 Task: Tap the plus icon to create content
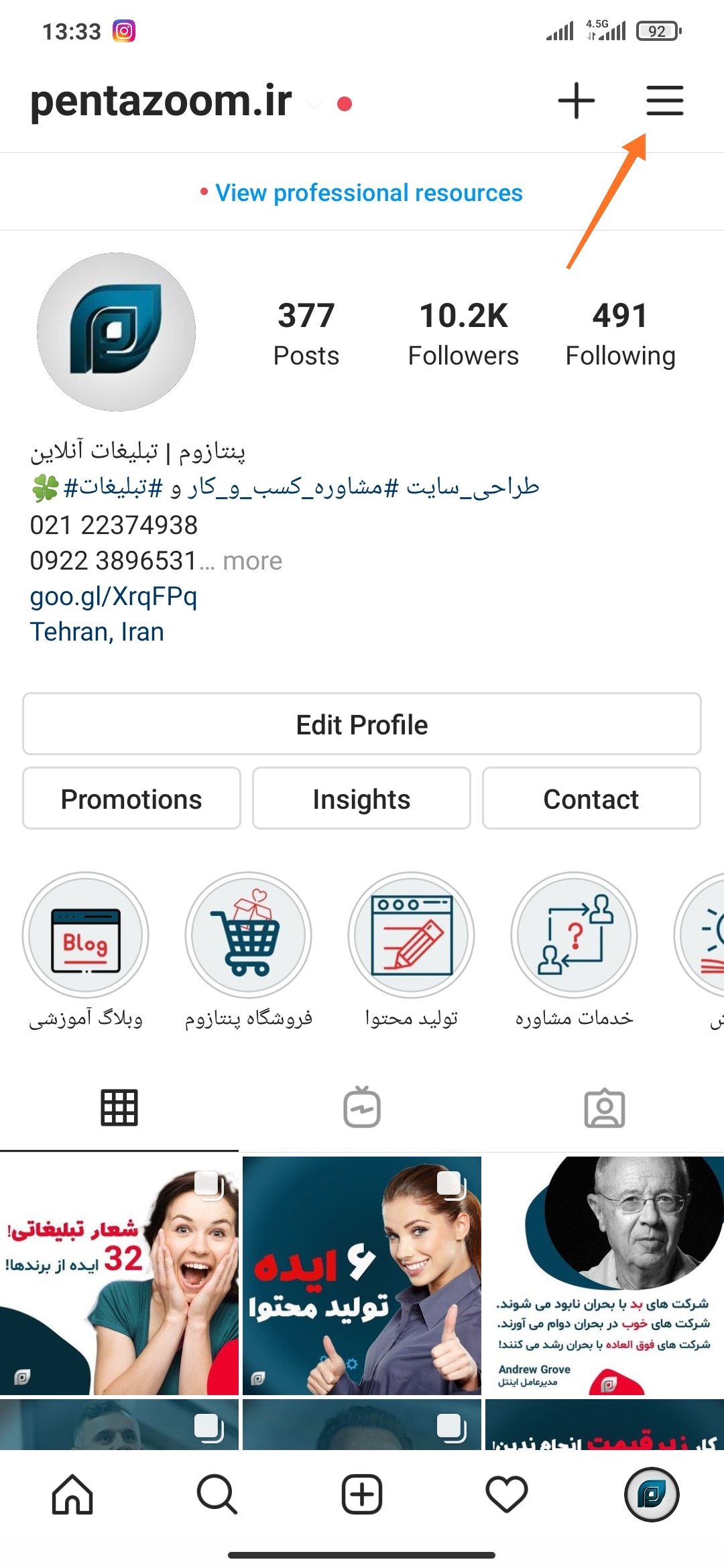coord(576,101)
